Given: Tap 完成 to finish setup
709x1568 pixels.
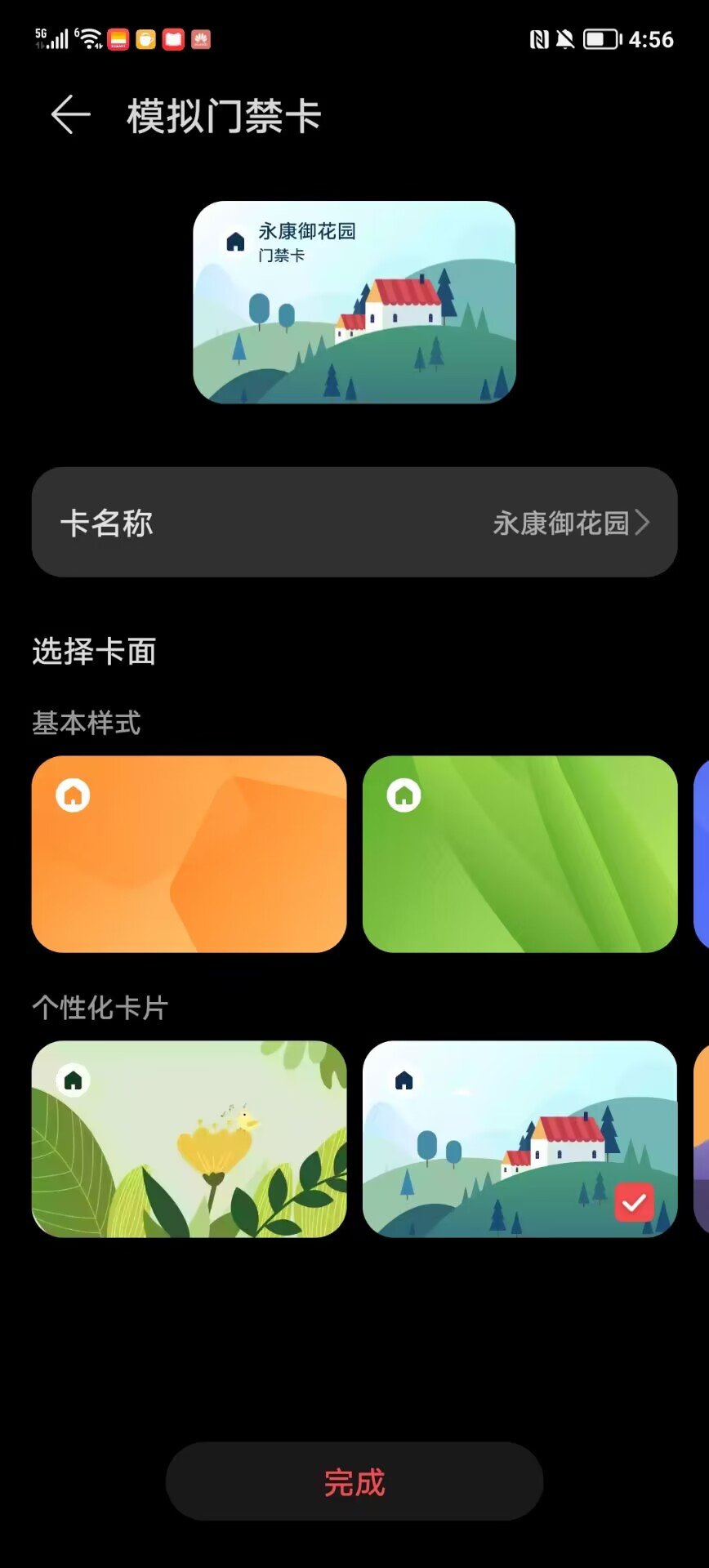Looking at the screenshot, I should [x=354, y=1481].
